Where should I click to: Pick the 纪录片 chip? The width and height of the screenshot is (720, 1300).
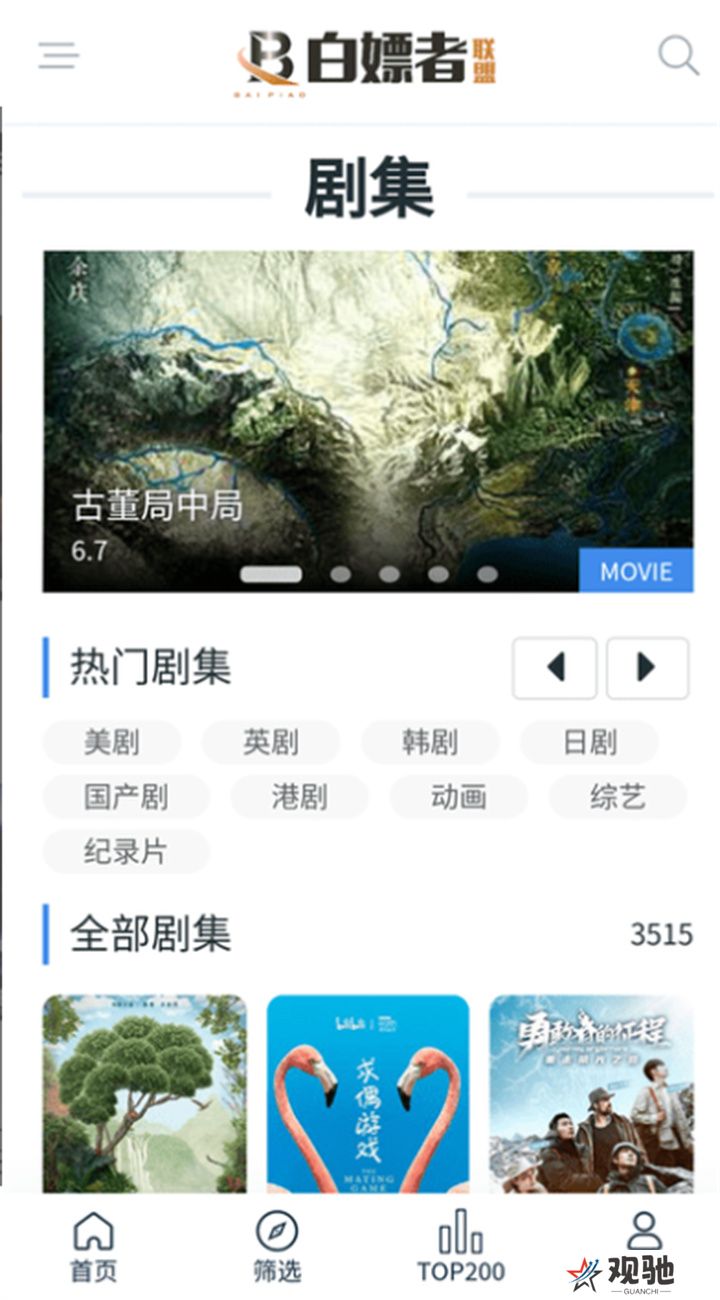click(125, 852)
